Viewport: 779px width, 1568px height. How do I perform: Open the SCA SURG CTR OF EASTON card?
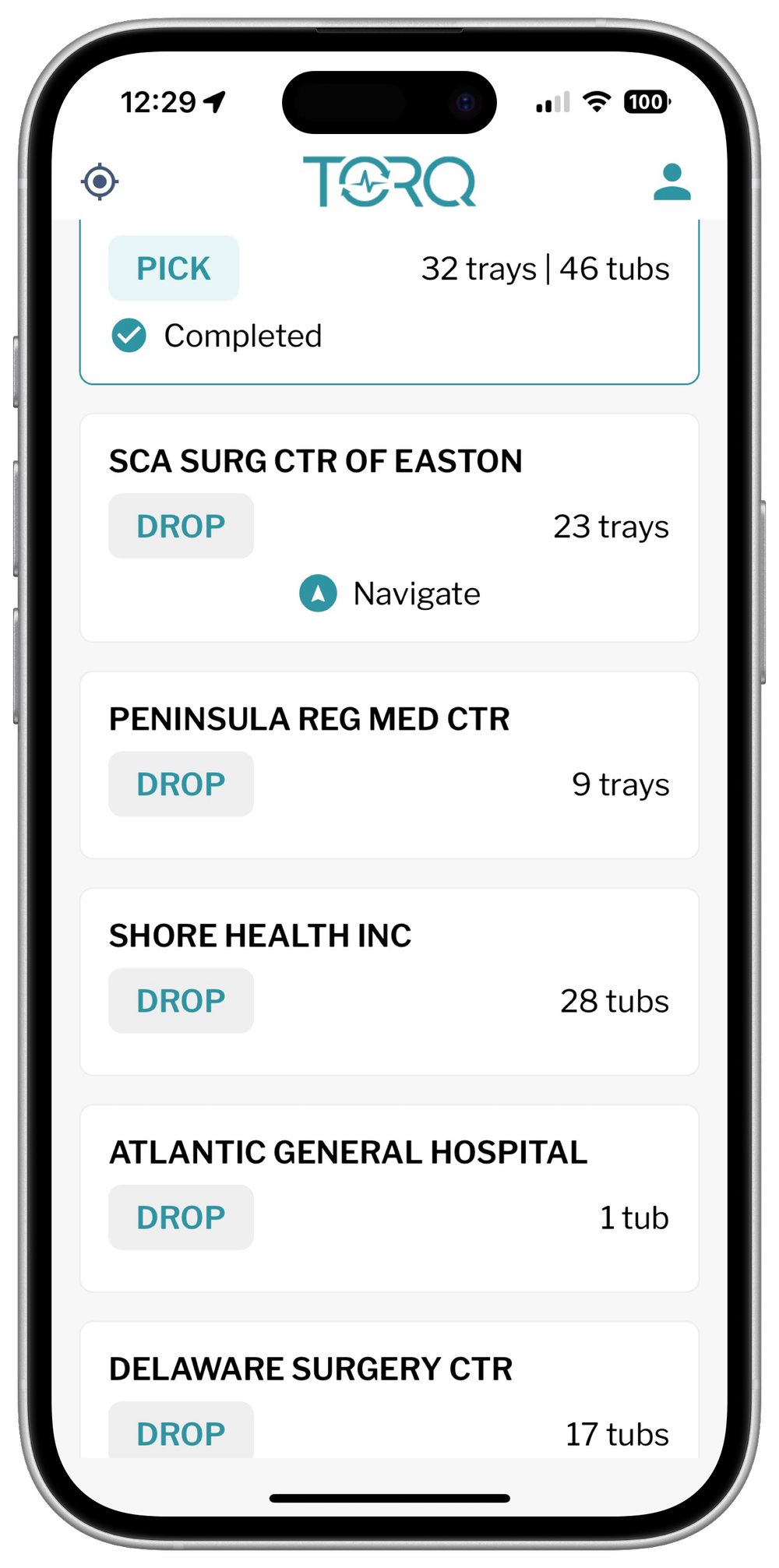[x=389, y=528]
